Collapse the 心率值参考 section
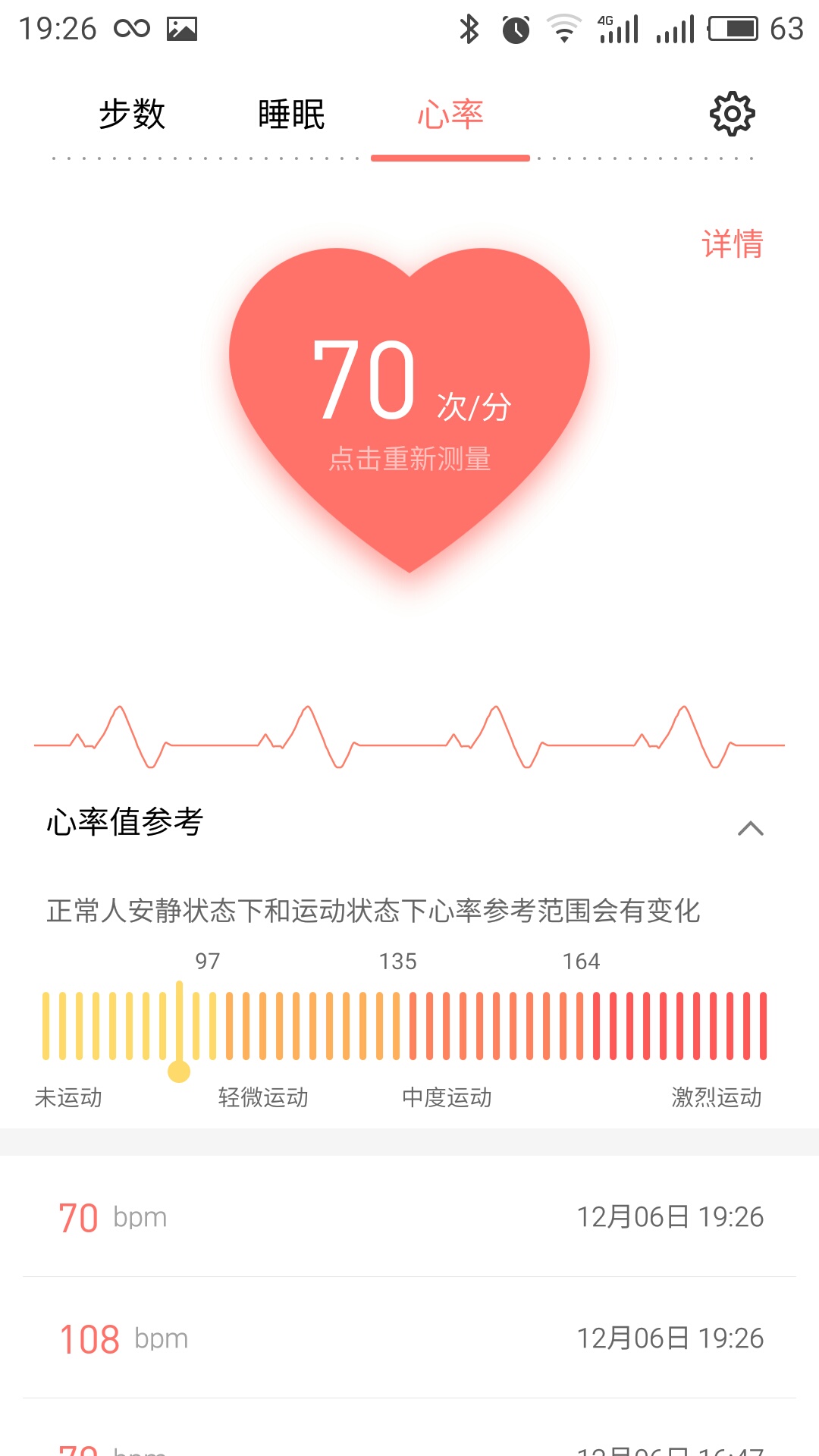 click(x=750, y=828)
